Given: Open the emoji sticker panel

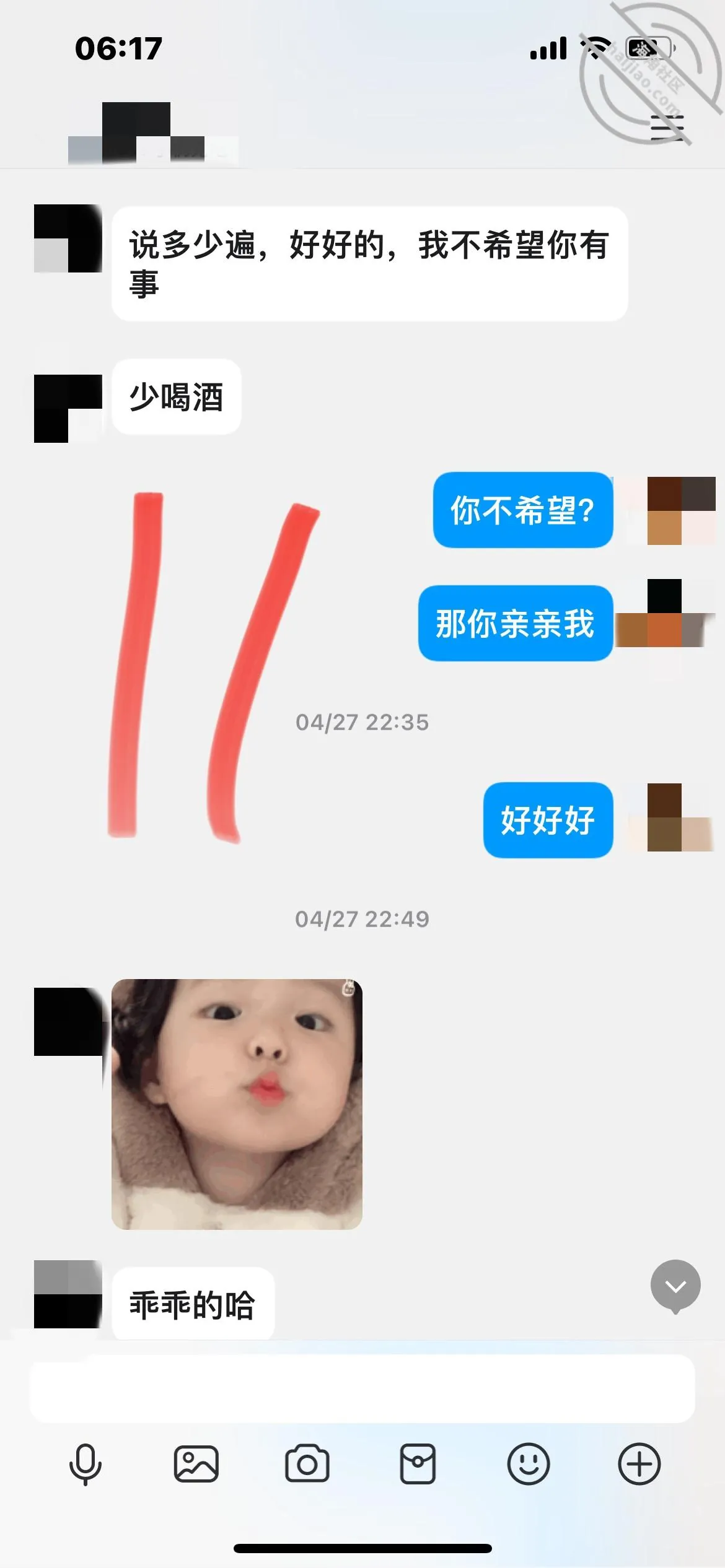Looking at the screenshot, I should 529,1464.
